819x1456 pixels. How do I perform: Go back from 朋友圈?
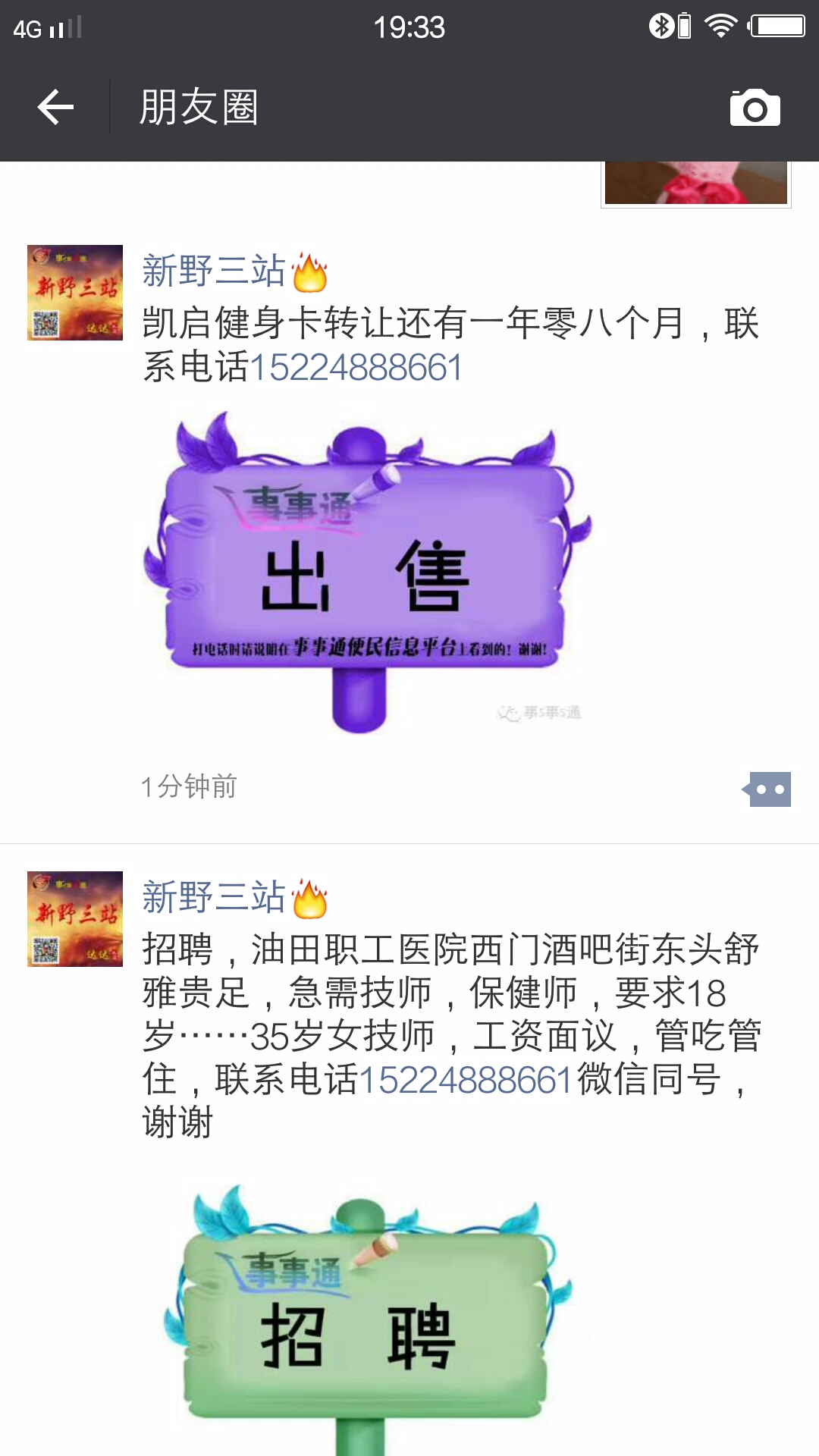[x=55, y=107]
